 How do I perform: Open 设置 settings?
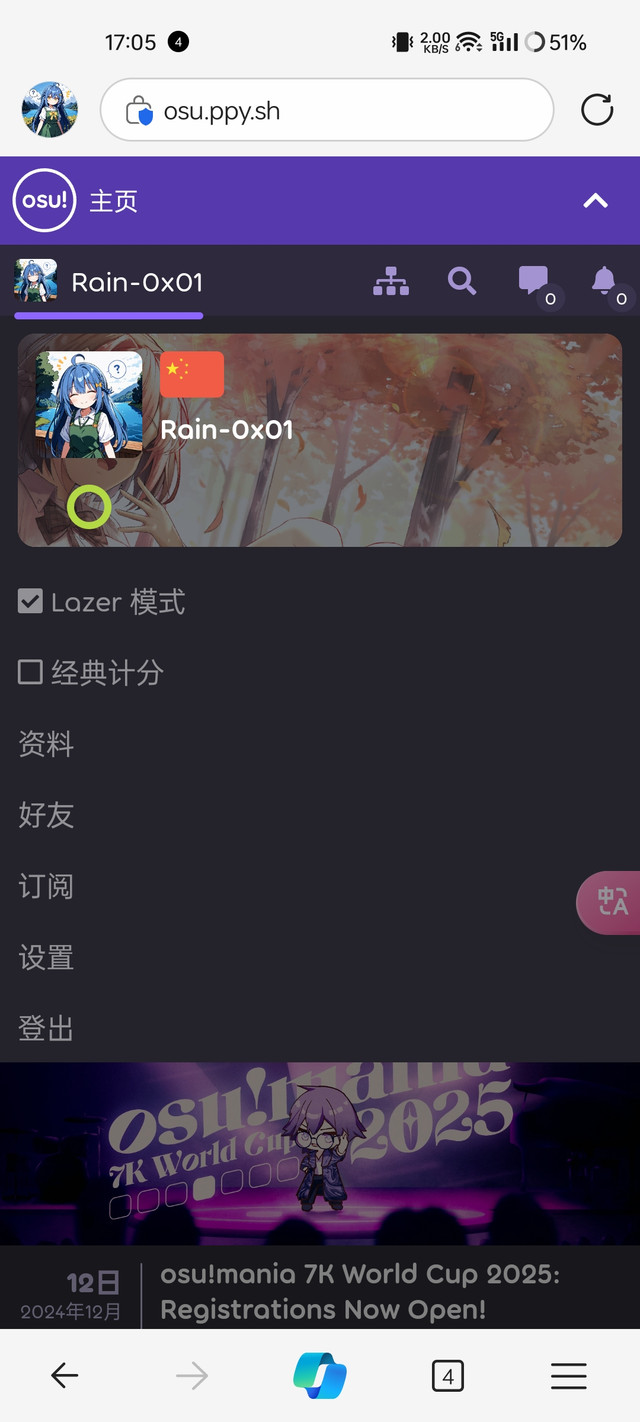46,957
